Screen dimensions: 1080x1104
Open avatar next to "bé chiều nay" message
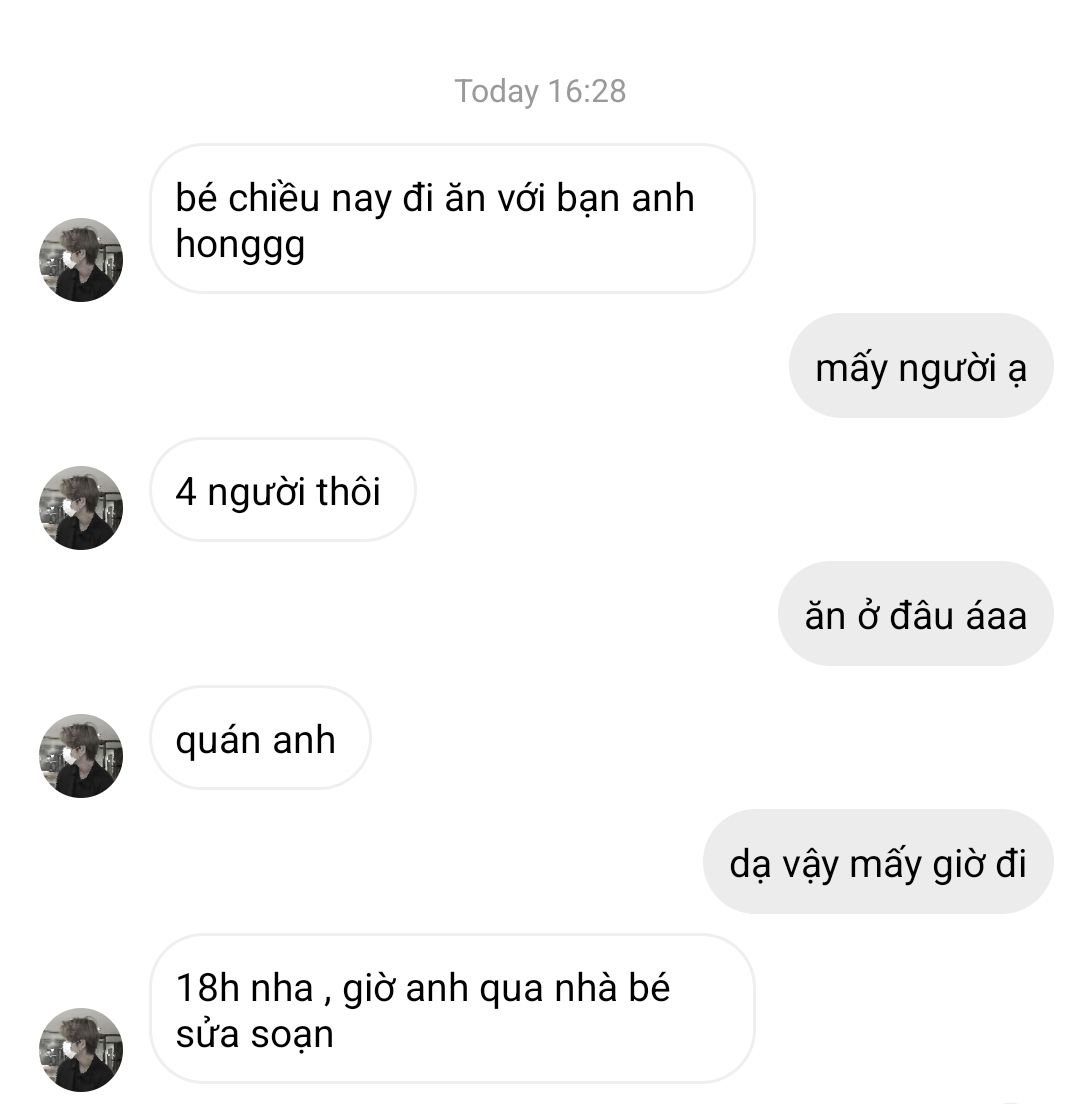81,260
